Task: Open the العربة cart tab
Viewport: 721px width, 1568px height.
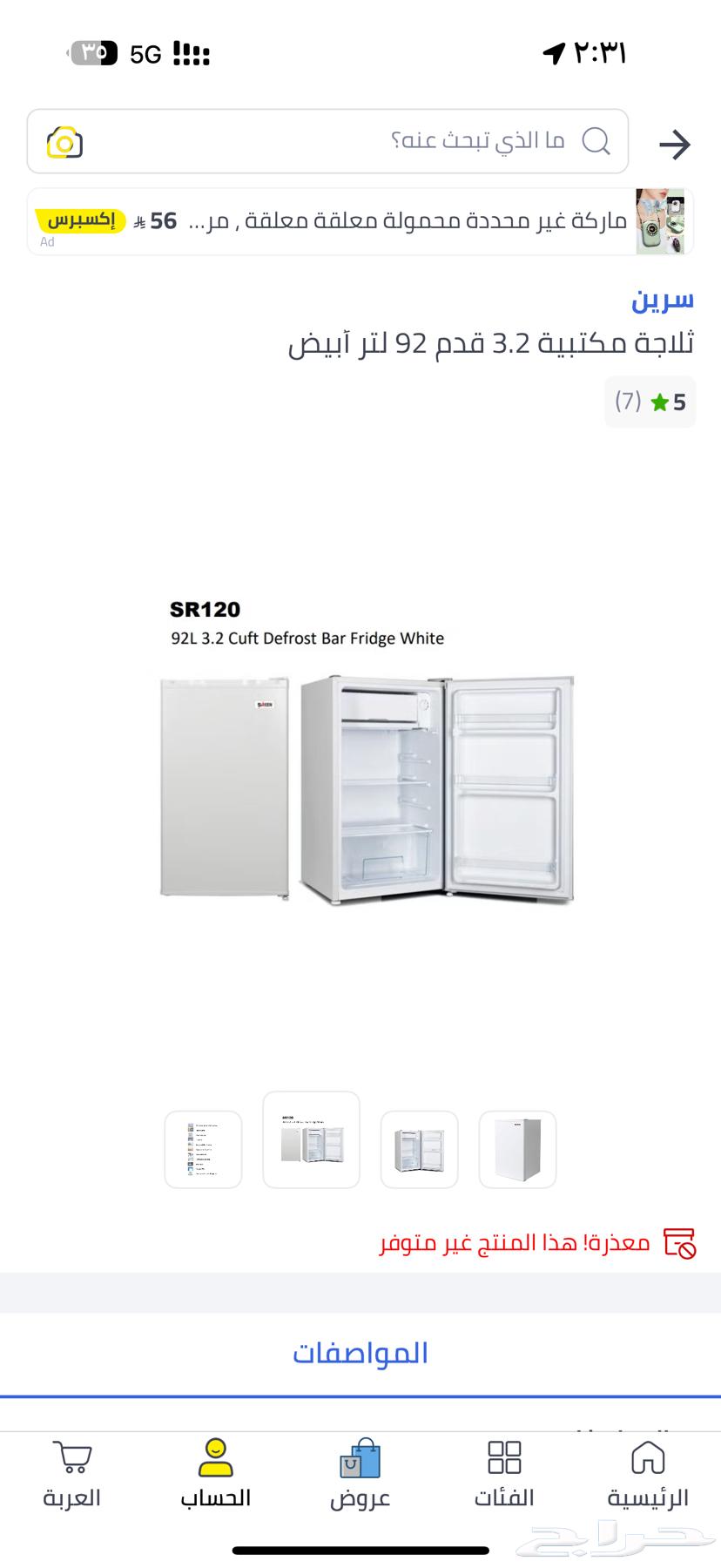Action: tap(72, 1475)
